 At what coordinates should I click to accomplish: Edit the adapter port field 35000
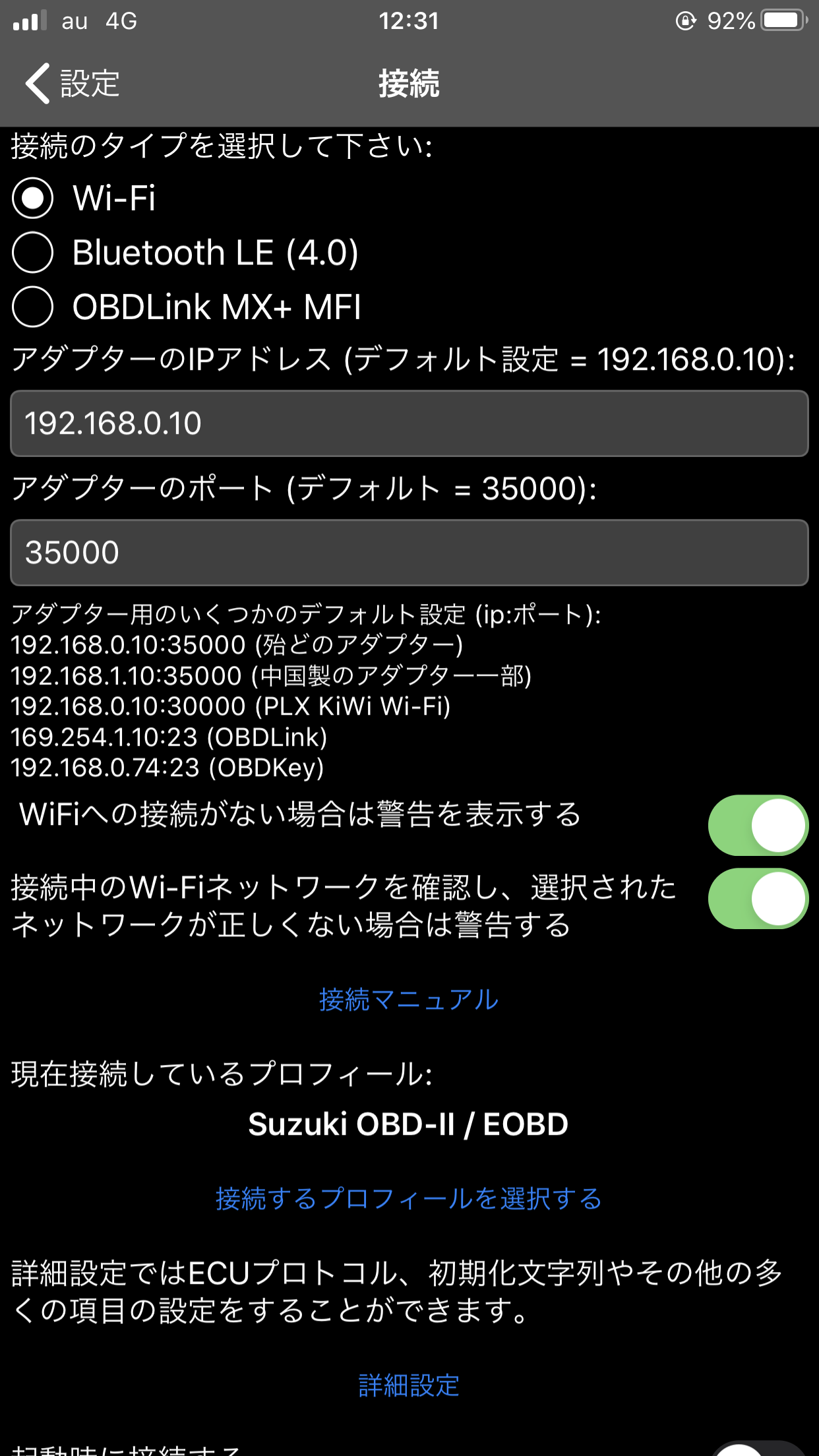[409, 553]
